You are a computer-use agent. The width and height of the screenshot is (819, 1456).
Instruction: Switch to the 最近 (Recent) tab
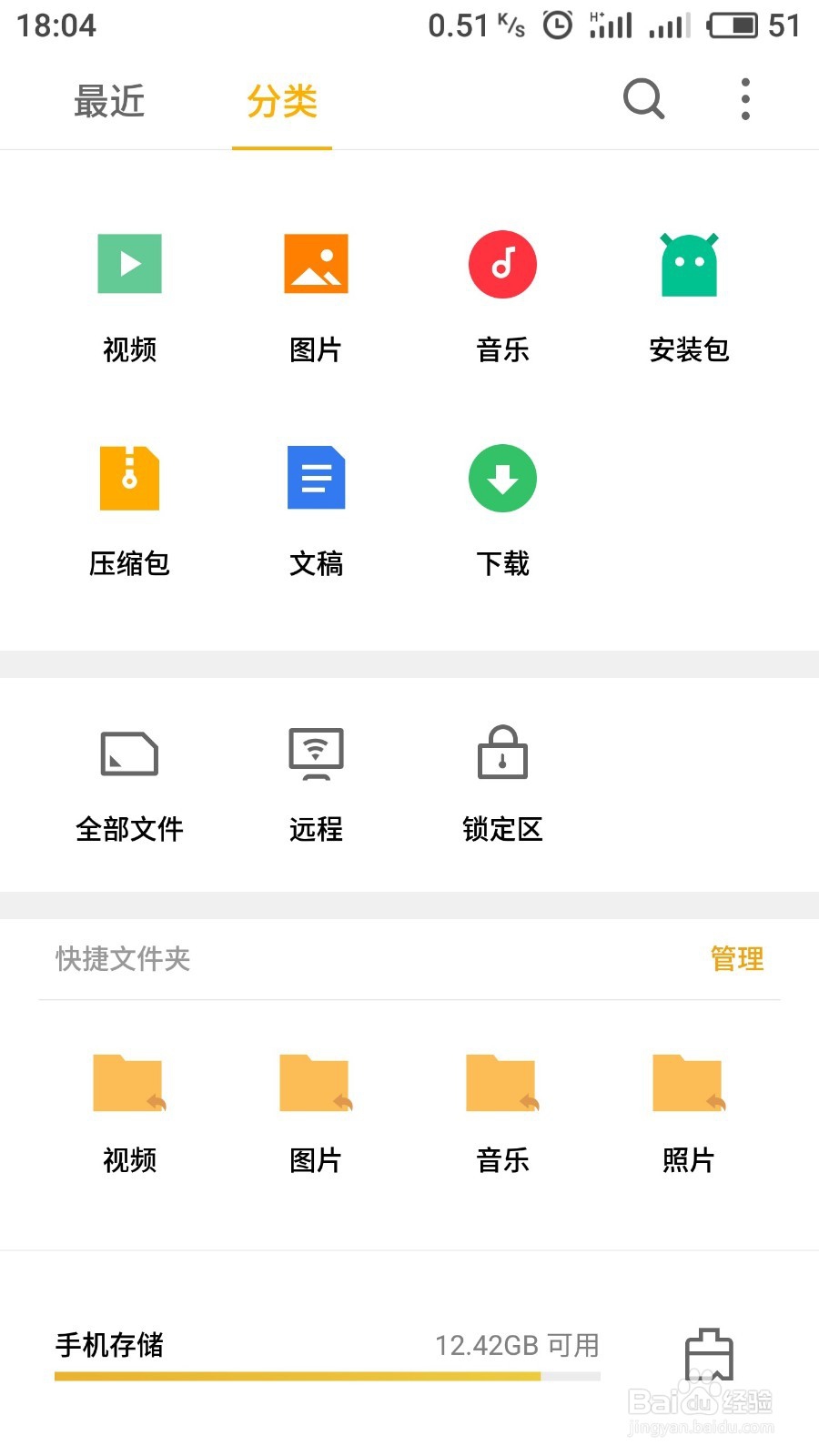[x=109, y=102]
